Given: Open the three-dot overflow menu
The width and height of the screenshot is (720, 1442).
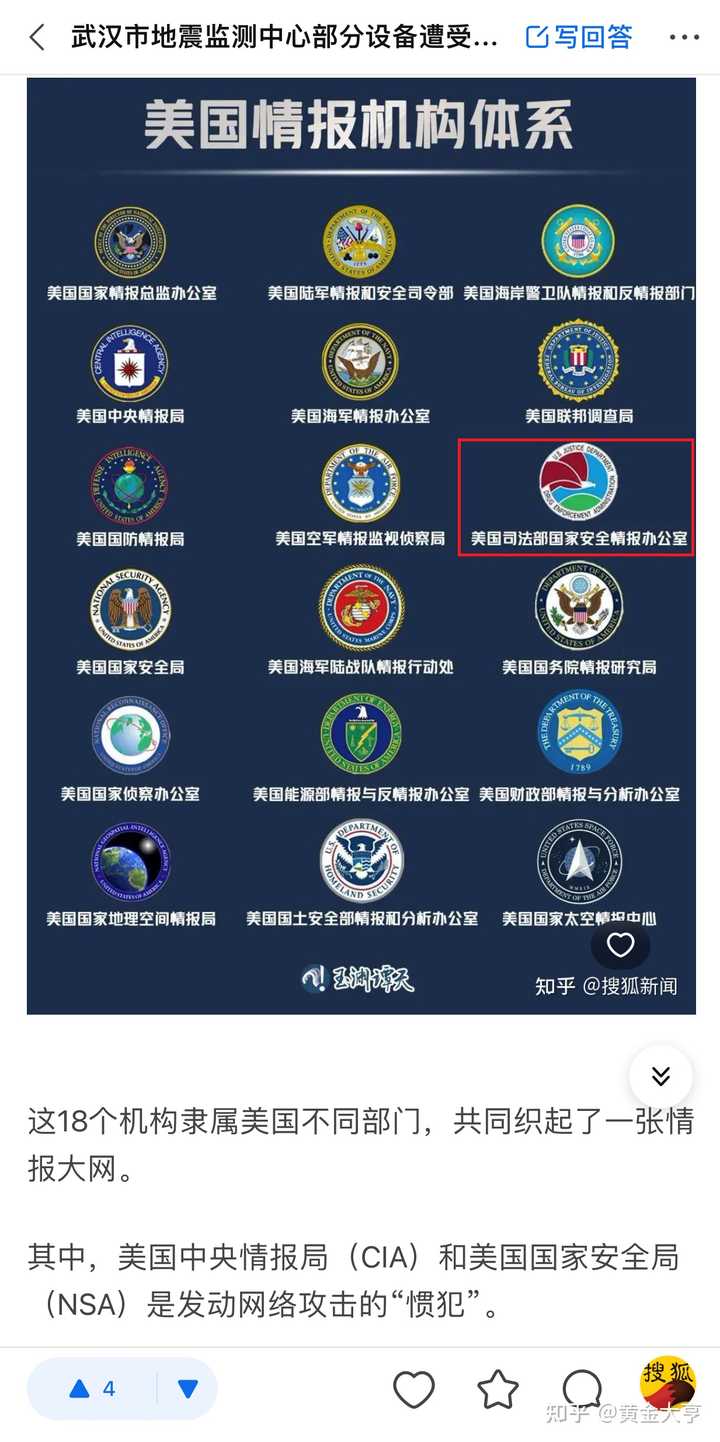Looking at the screenshot, I should (684, 38).
